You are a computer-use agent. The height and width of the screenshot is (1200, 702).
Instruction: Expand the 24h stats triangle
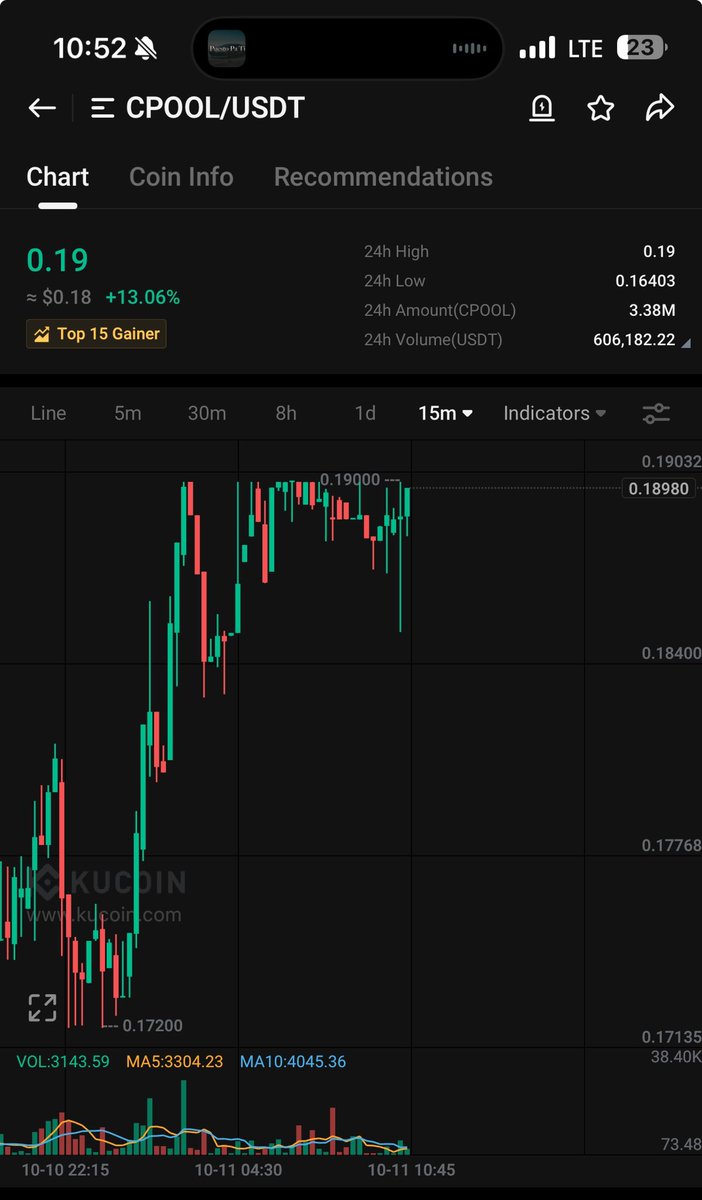pos(686,343)
